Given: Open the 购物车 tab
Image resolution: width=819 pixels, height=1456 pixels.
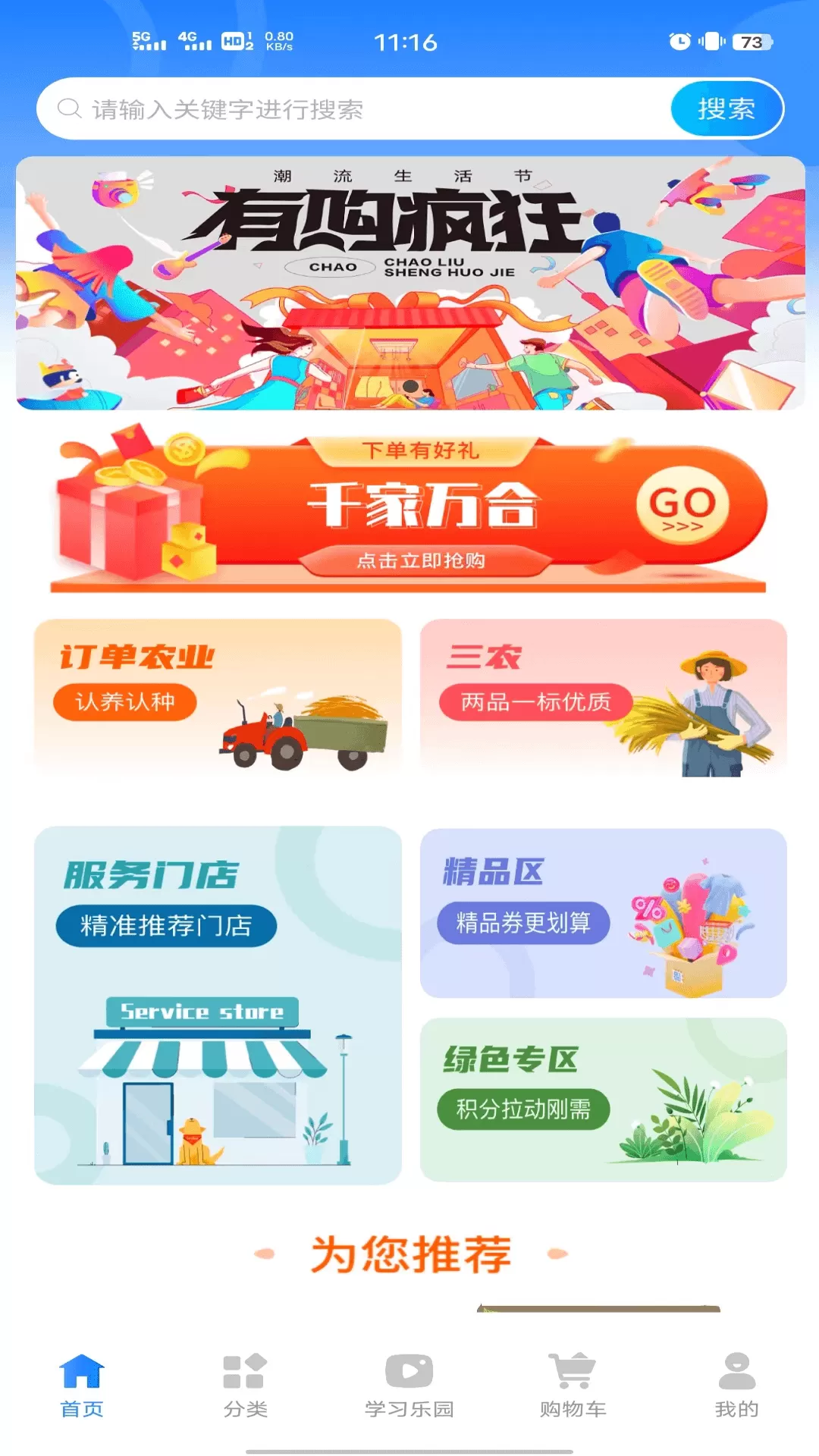Looking at the screenshot, I should point(573,1385).
